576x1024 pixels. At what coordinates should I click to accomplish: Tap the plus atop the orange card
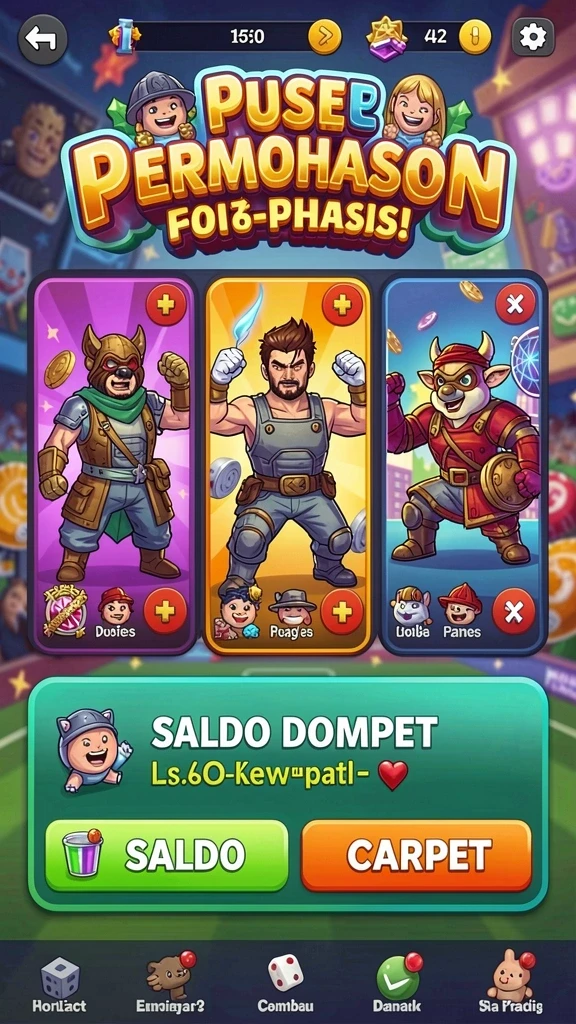pyautogui.click(x=342, y=304)
